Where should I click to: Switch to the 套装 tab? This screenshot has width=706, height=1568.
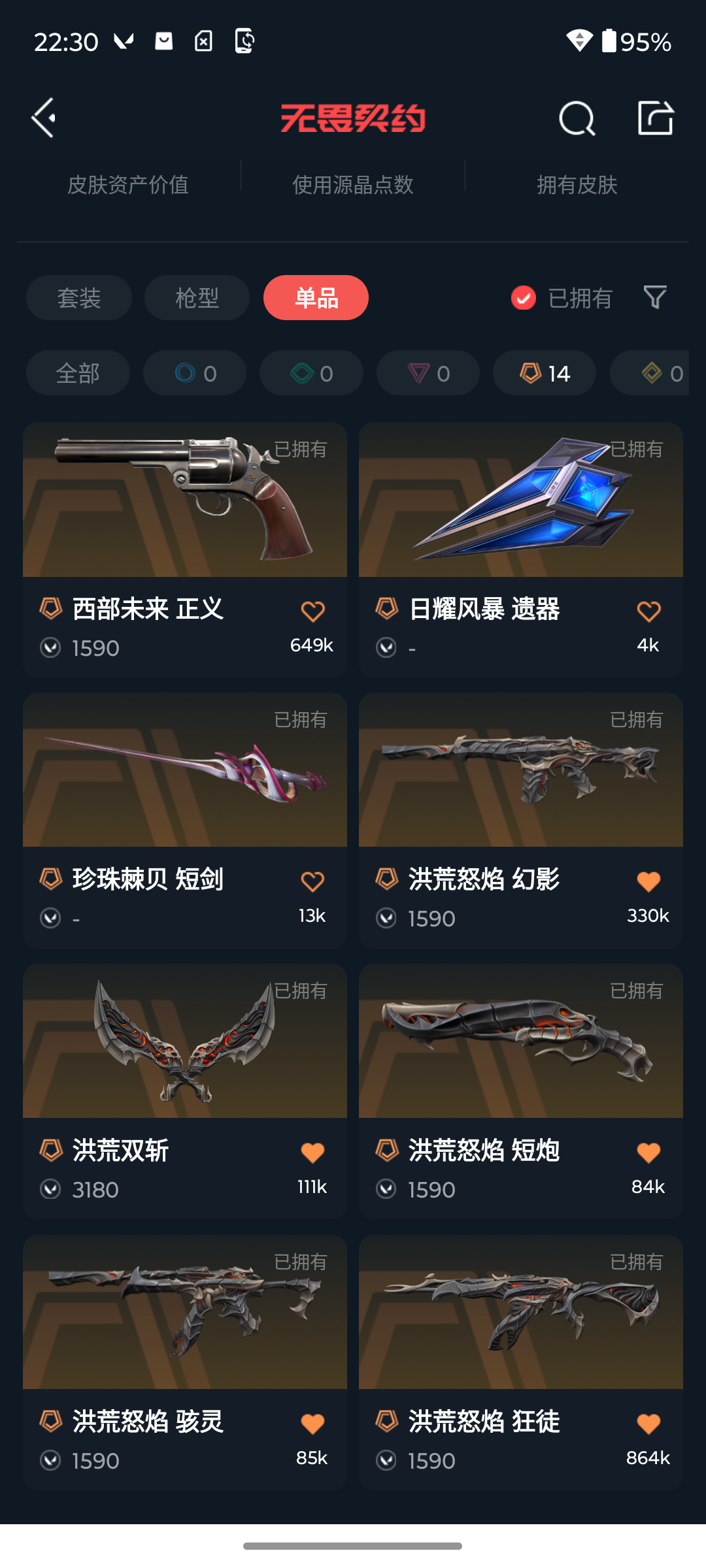point(78,298)
